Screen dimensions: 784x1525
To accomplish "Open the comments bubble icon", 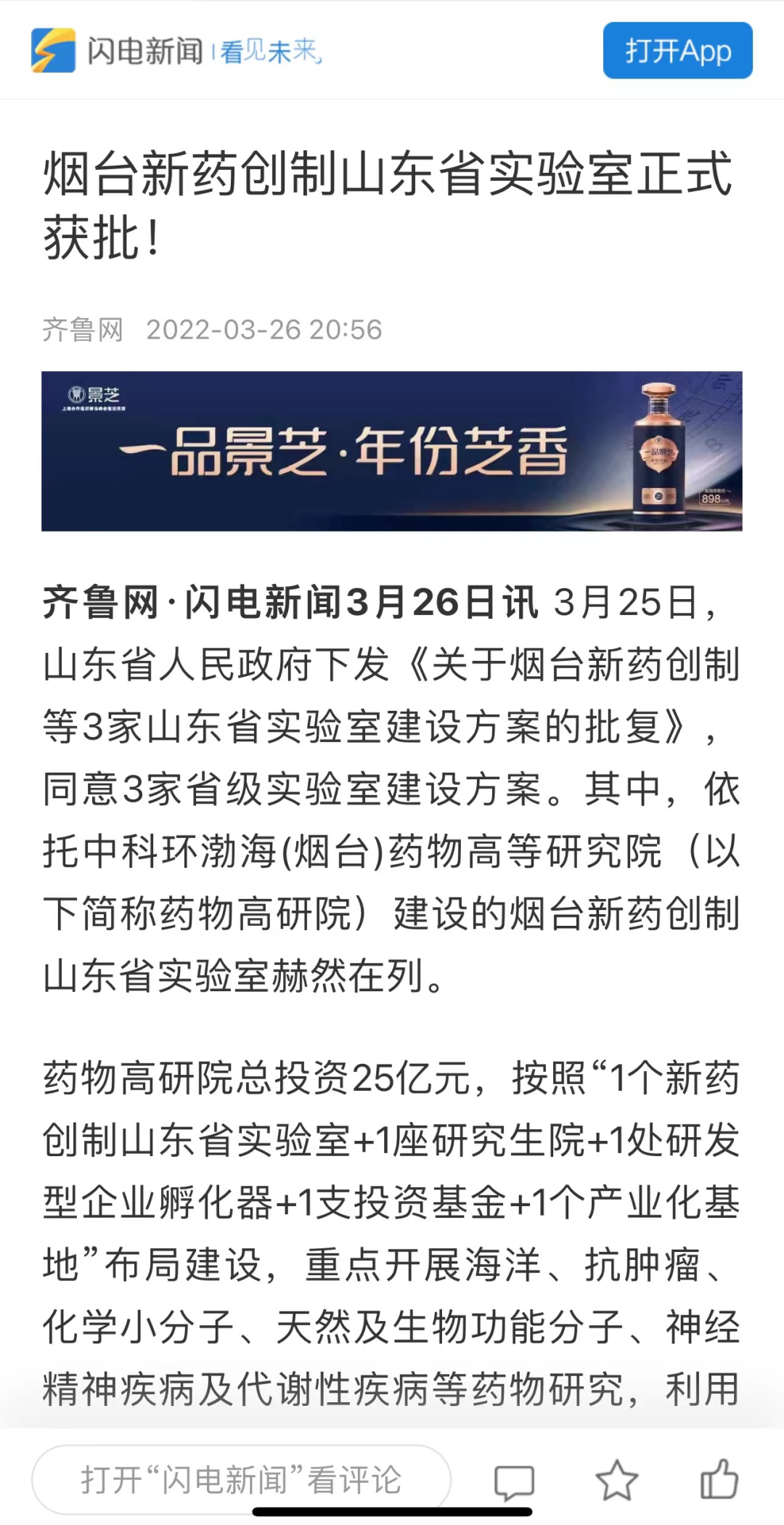I will click(514, 1480).
